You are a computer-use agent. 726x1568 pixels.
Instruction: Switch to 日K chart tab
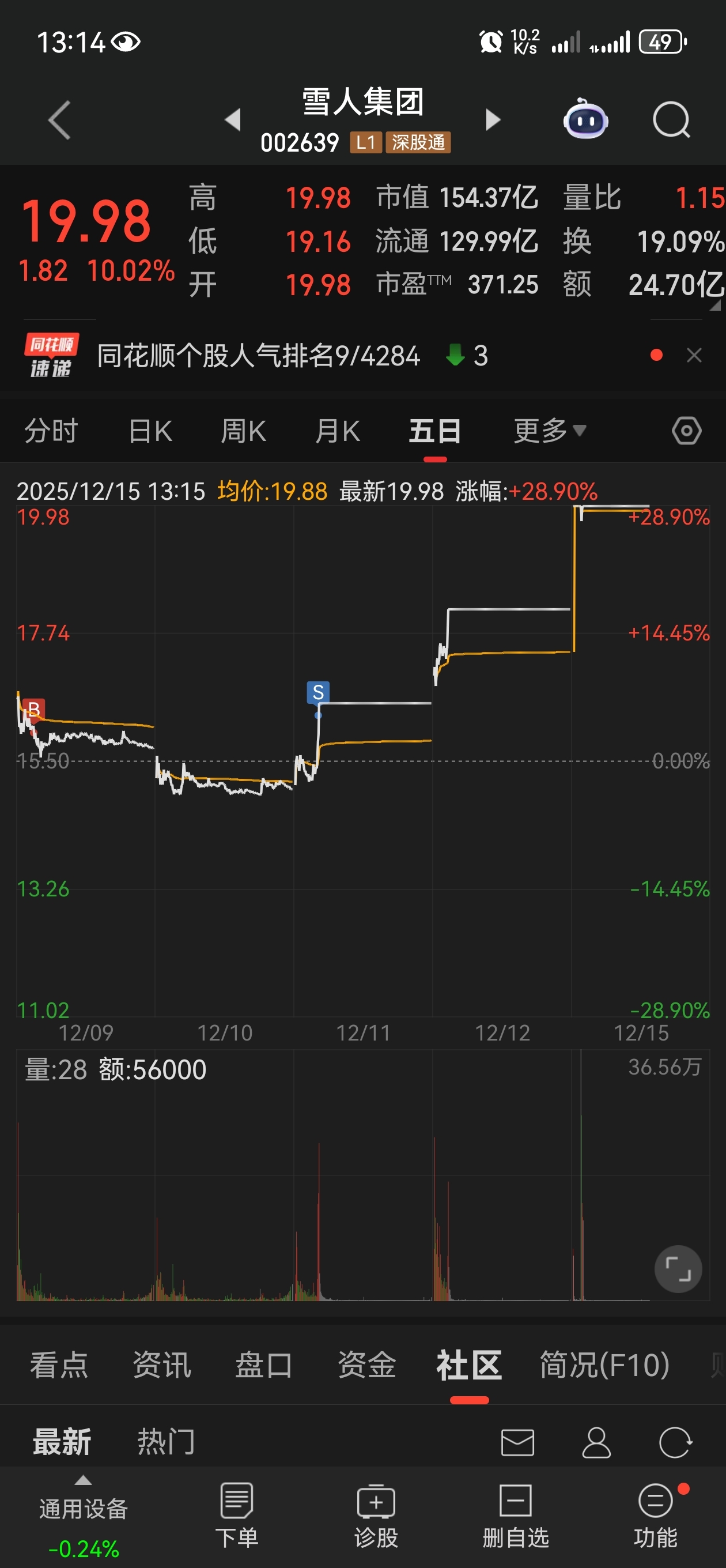(150, 431)
